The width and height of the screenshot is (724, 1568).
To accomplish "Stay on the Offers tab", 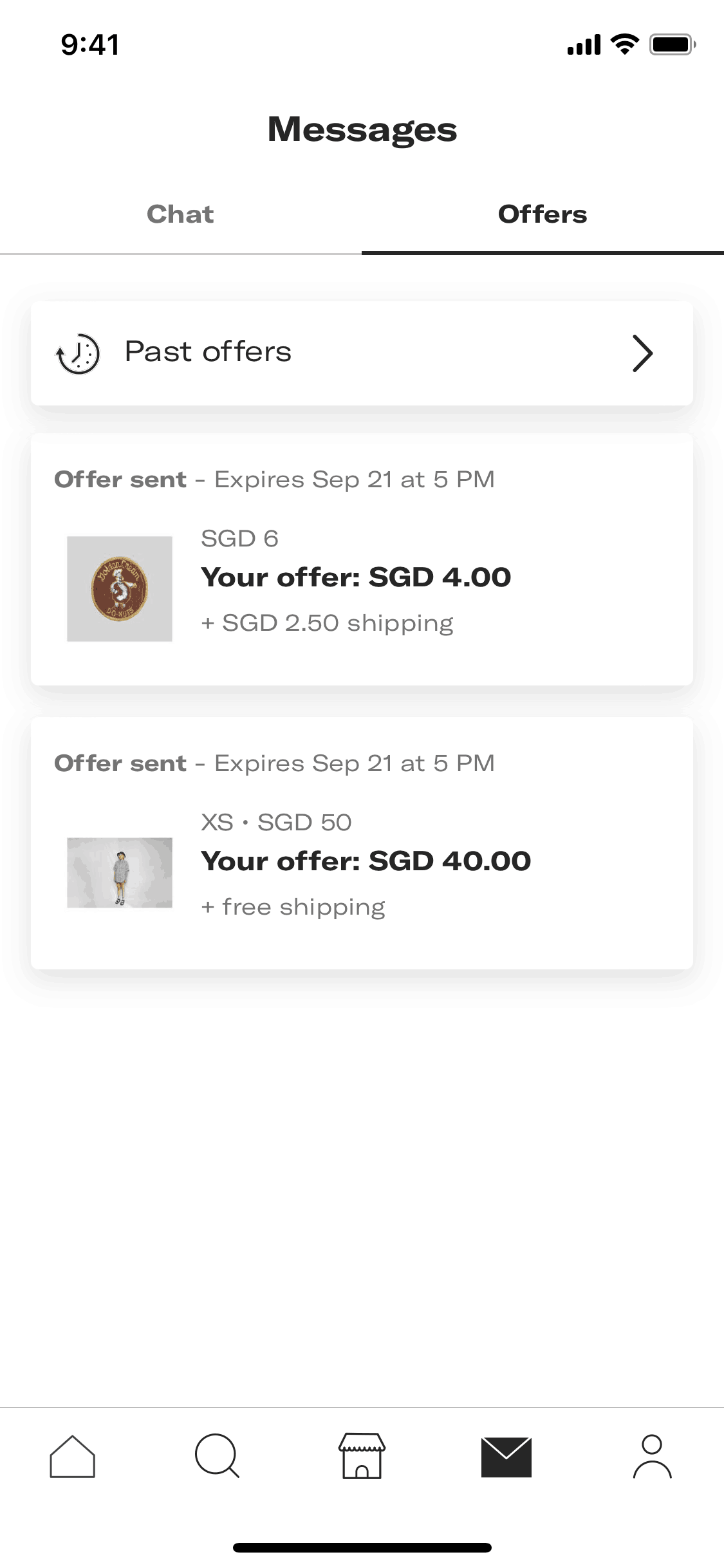I will (x=543, y=214).
